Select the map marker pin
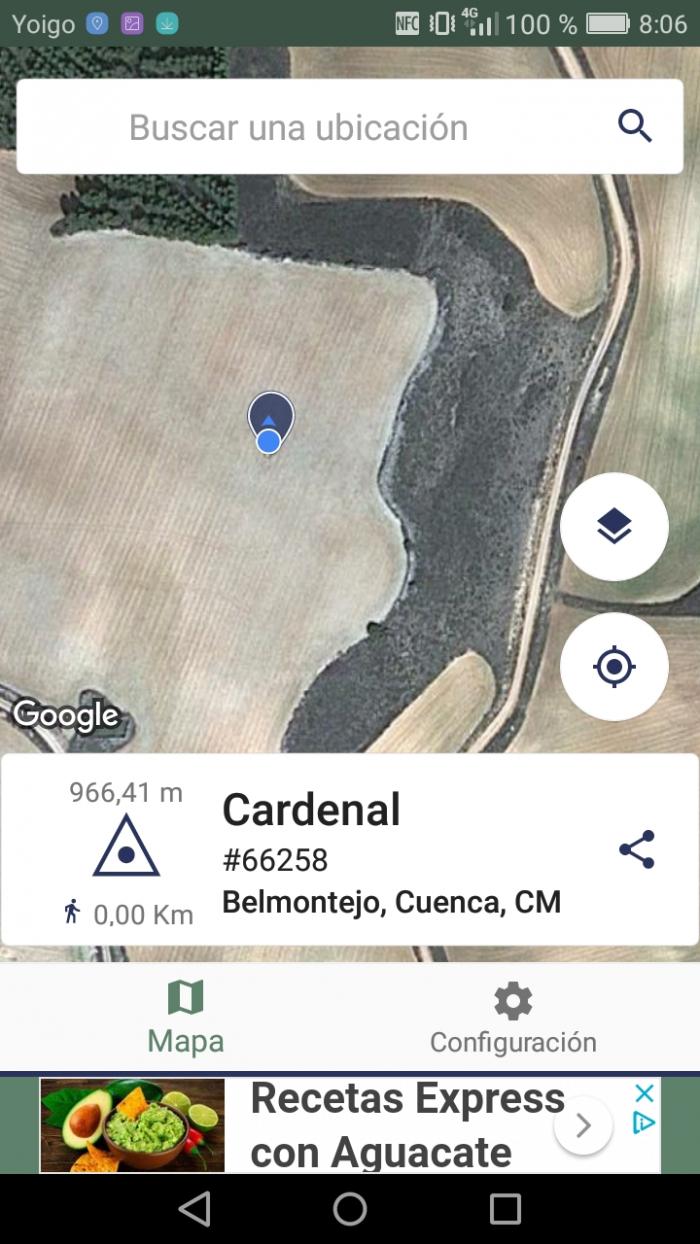 pos(270,422)
